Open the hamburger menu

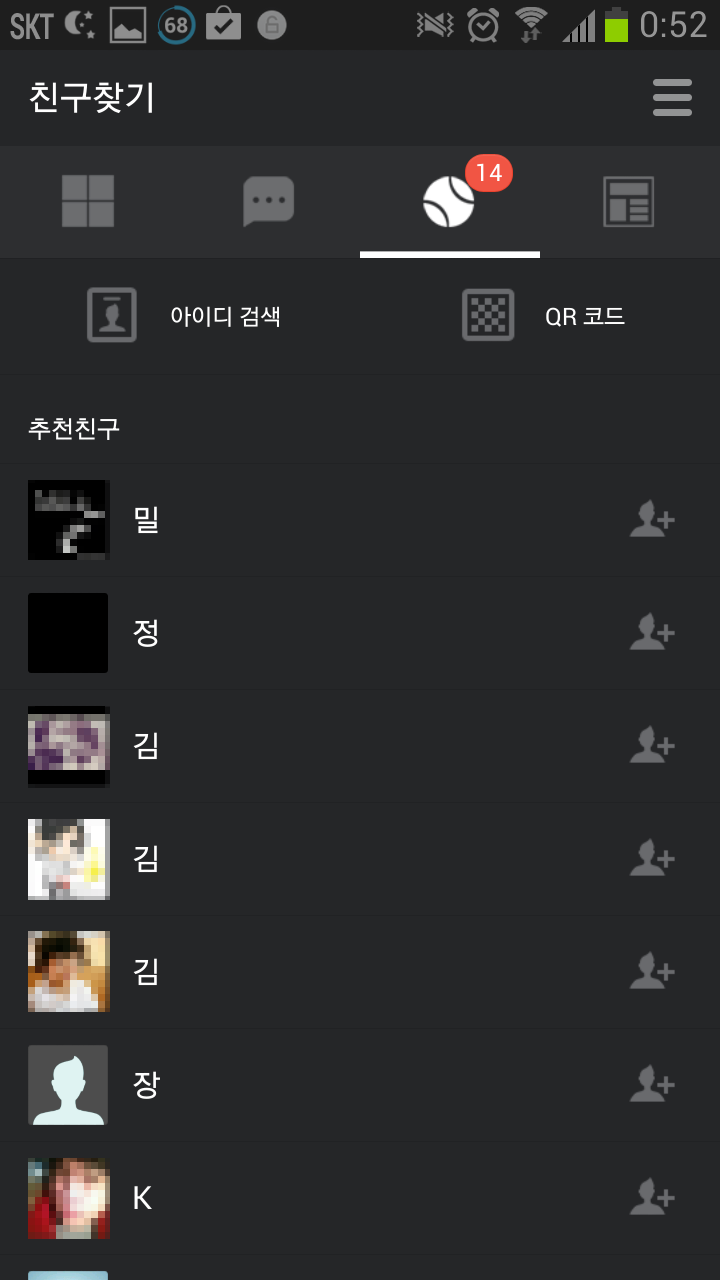coord(672,98)
